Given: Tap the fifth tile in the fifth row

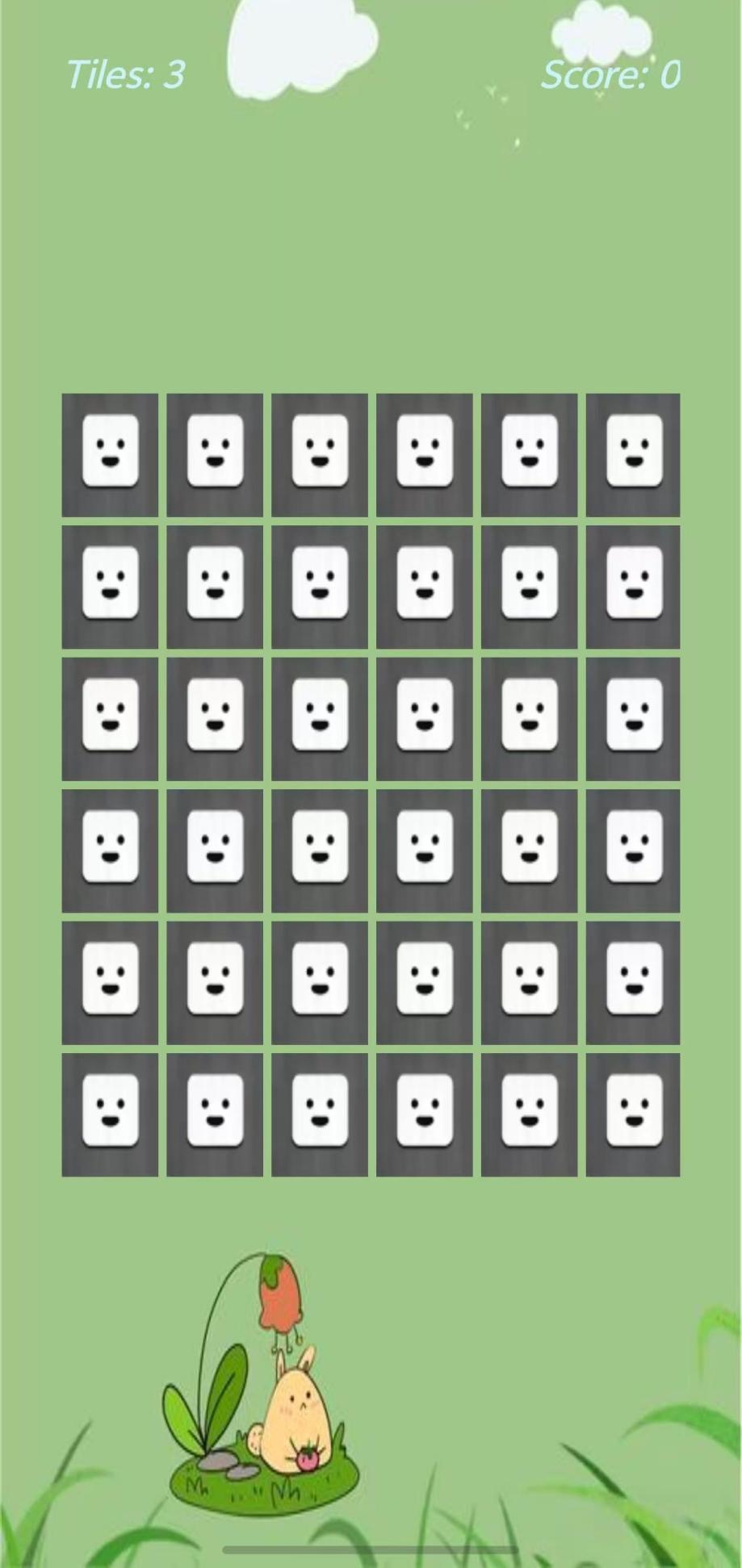Looking at the screenshot, I should 529,982.
